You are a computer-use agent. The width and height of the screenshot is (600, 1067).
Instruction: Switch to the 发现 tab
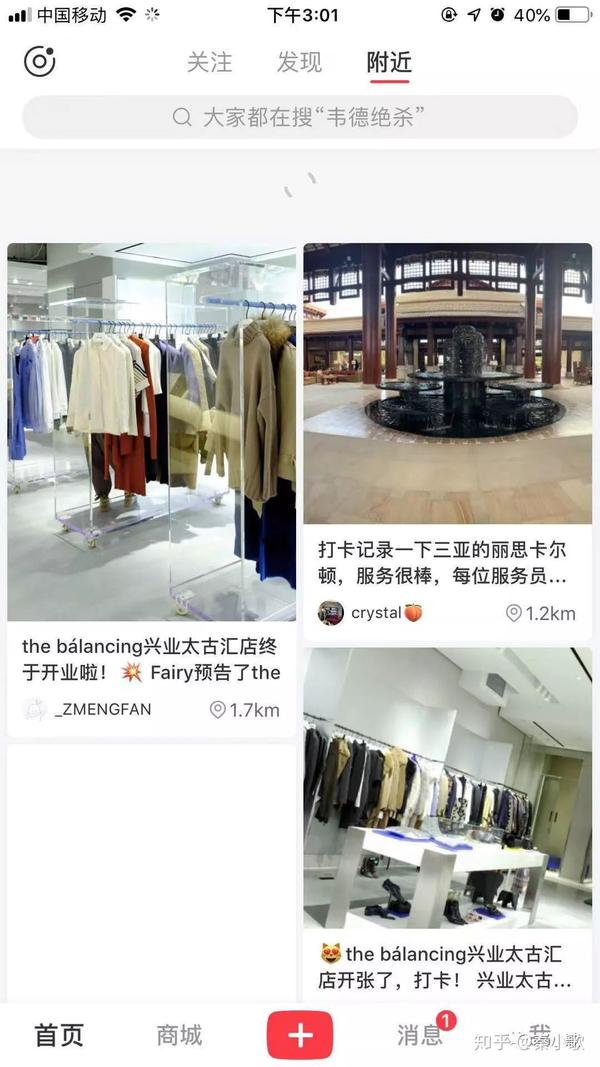[299, 62]
